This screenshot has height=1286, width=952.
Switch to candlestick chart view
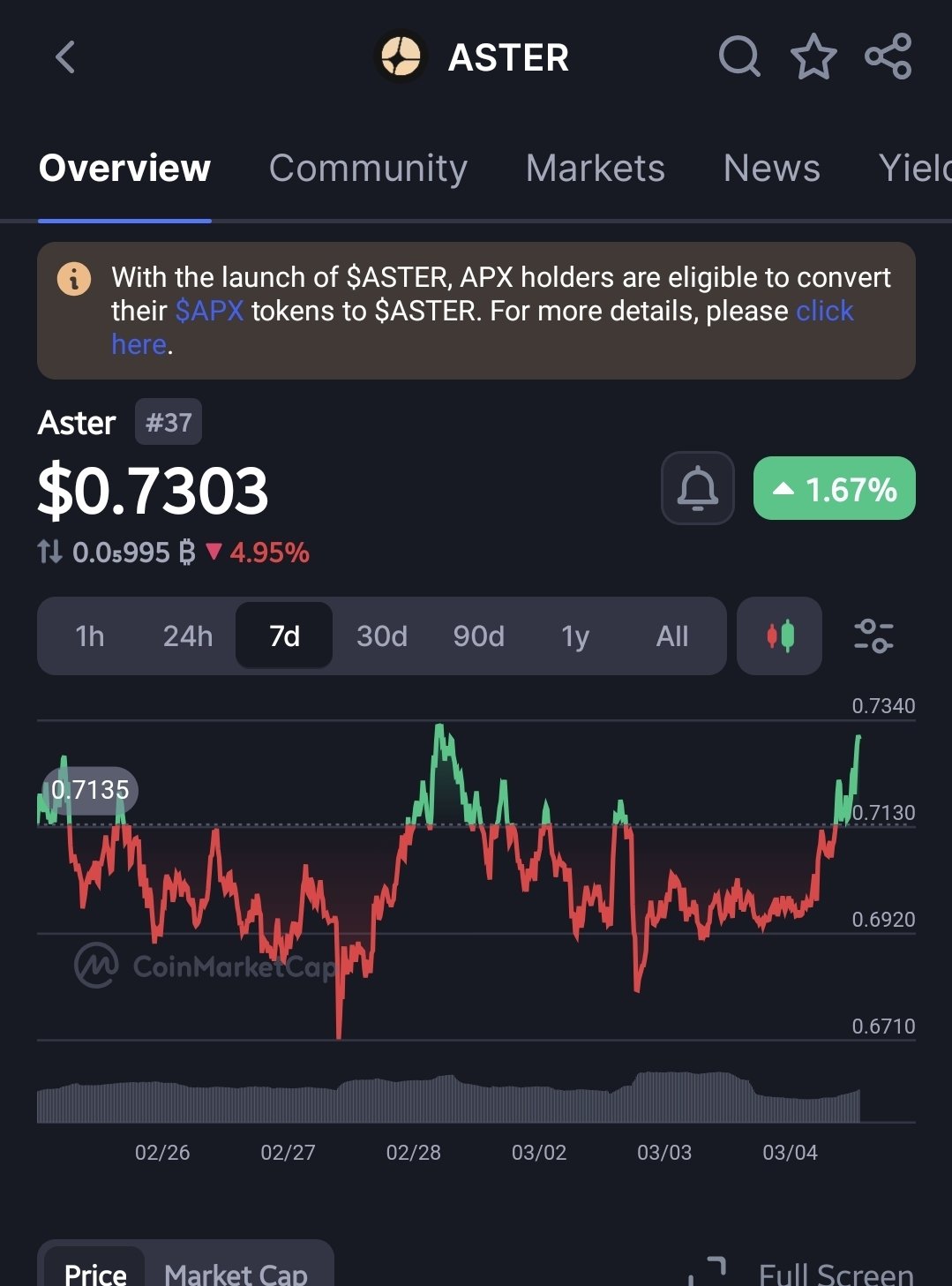tap(780, 636)
